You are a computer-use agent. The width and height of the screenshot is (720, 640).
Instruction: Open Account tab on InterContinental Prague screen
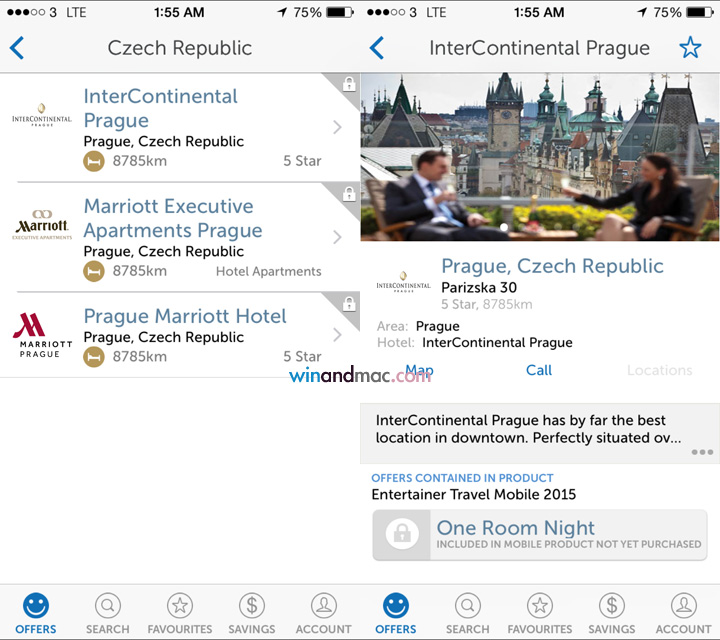tap(684, 612)
